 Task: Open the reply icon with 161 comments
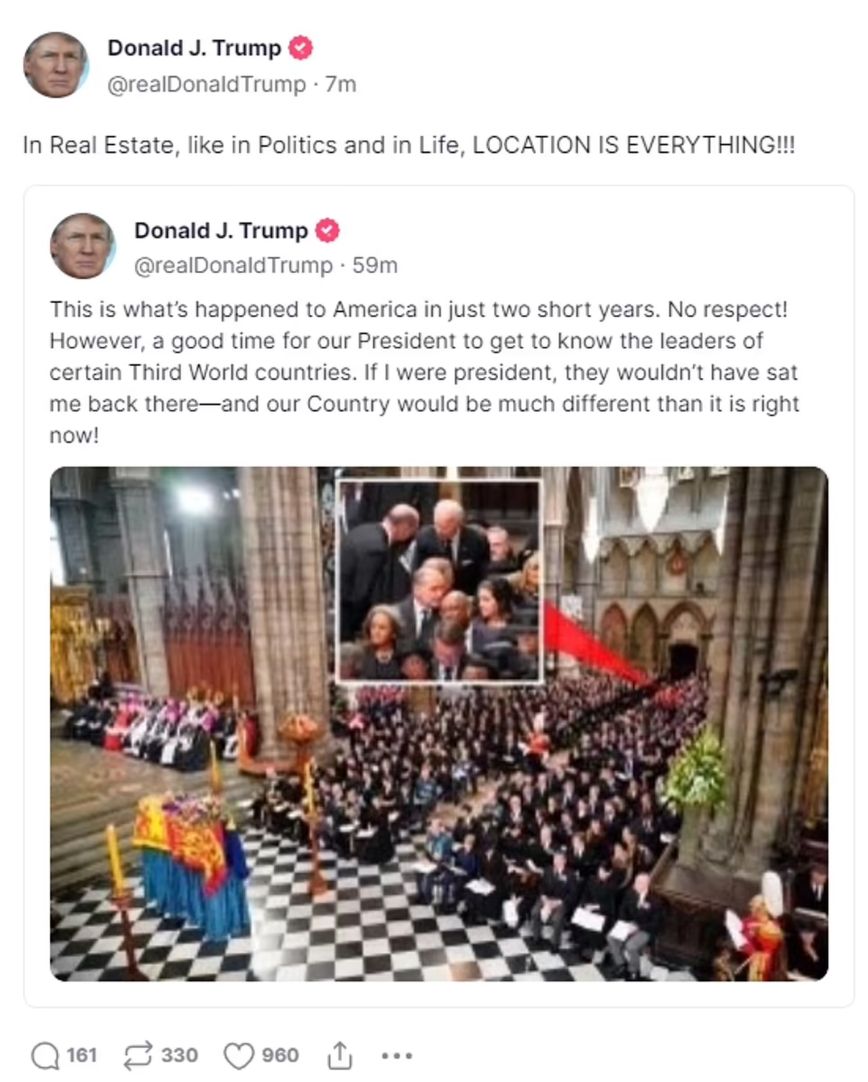46,1055
